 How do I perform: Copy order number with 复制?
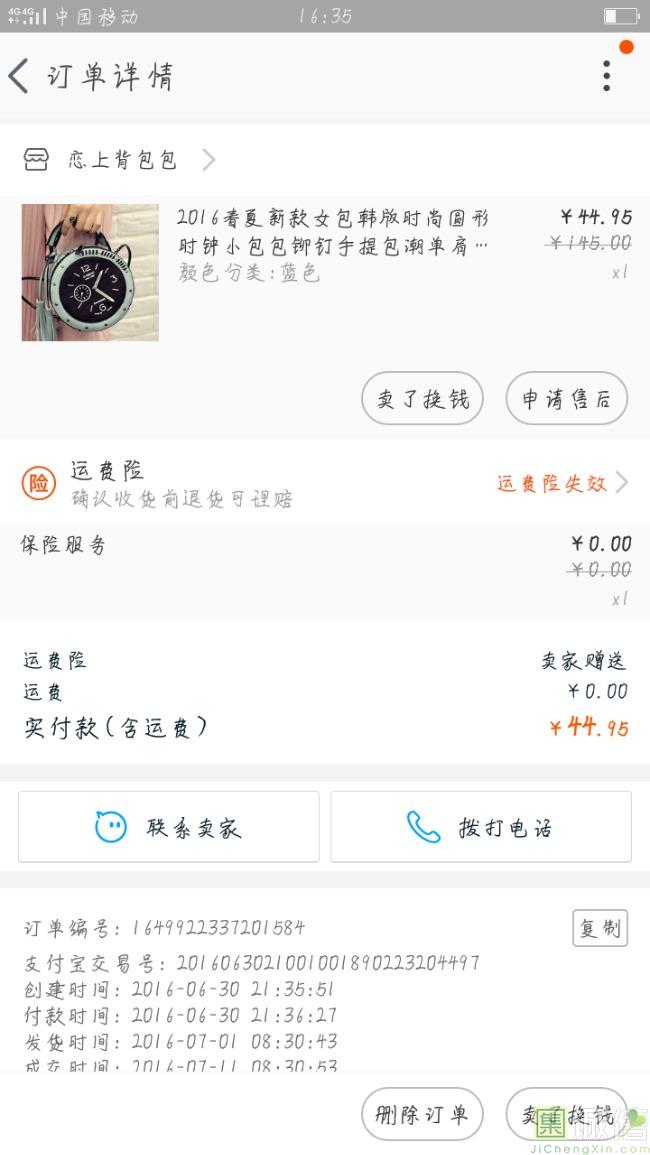(600, 928)
